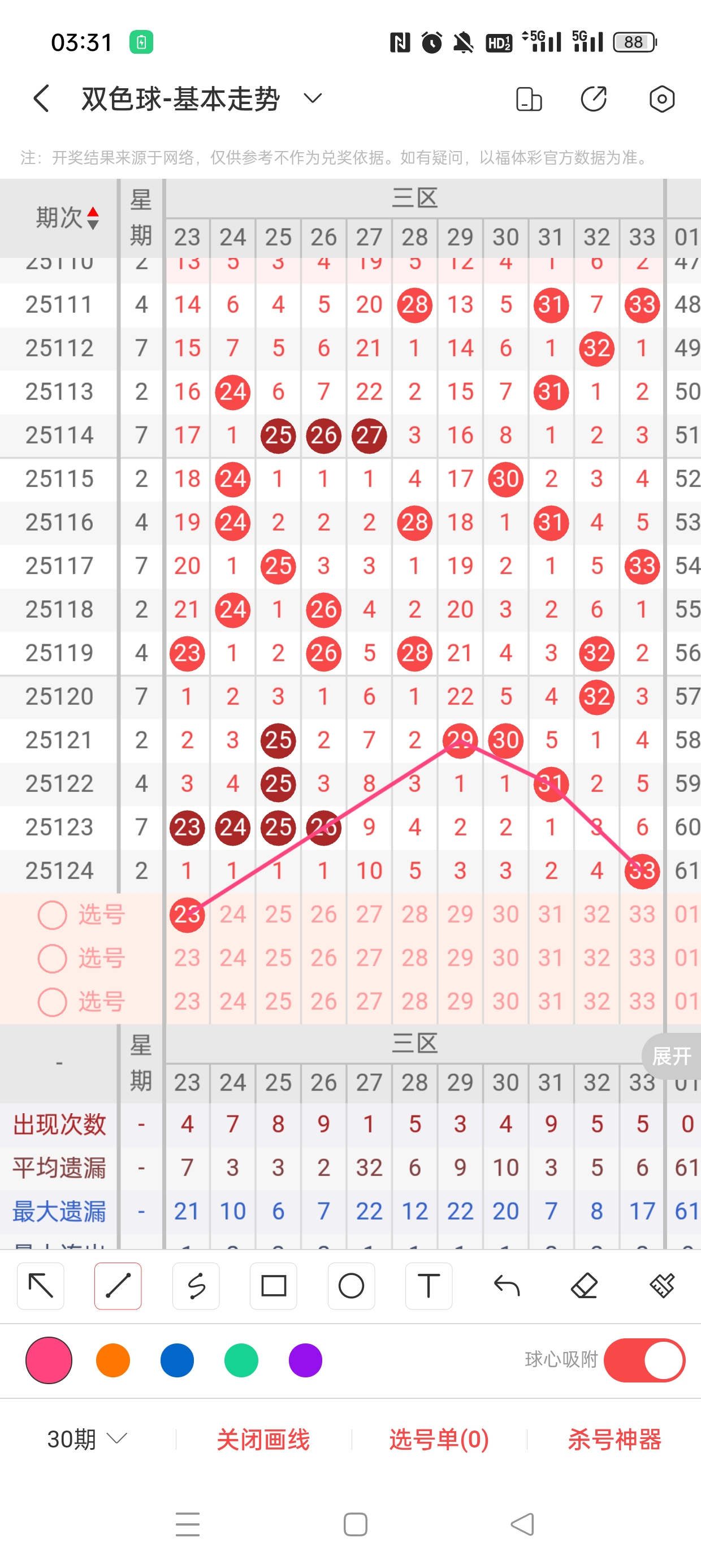Screen dimensions: 701x1568
Task: Choose the straight line drawing tool
Action: click(x=118, y=1286)
